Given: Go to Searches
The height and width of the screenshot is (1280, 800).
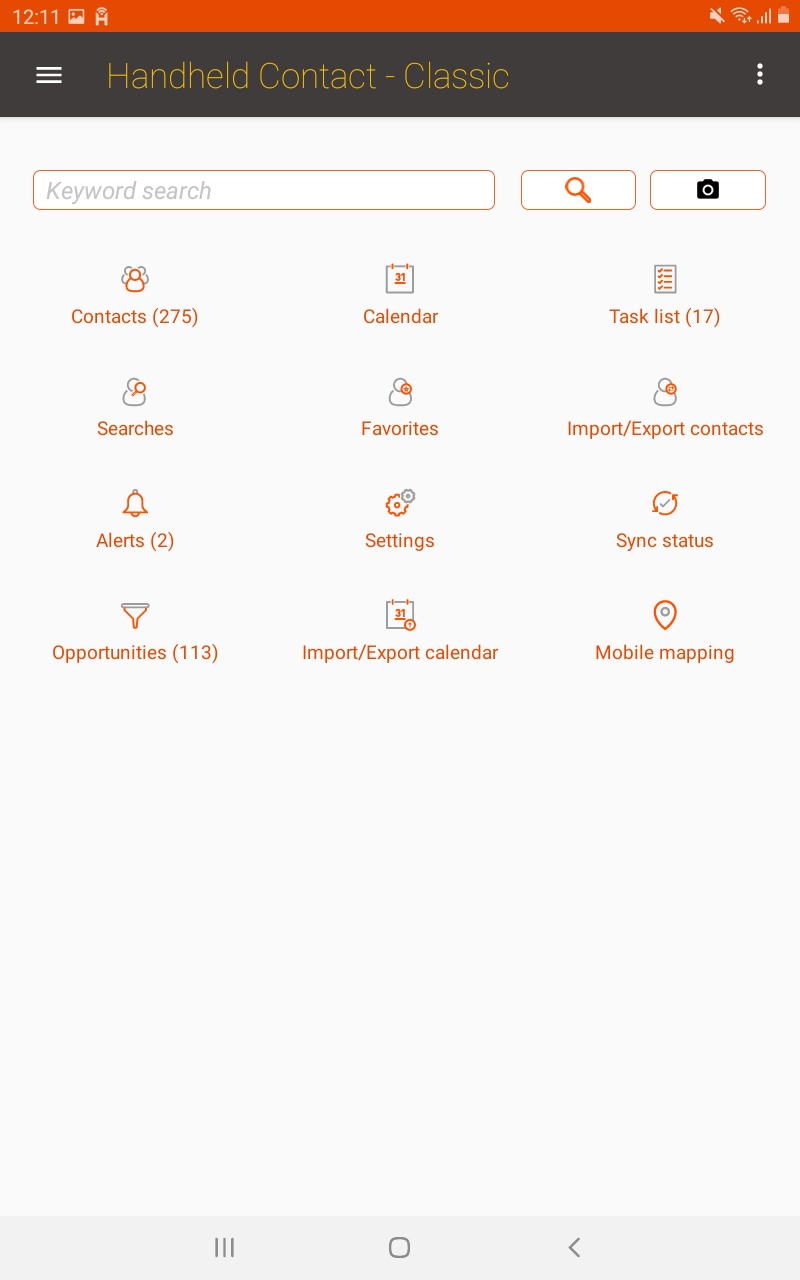Looking at the screenshot, I should [135, 408].
